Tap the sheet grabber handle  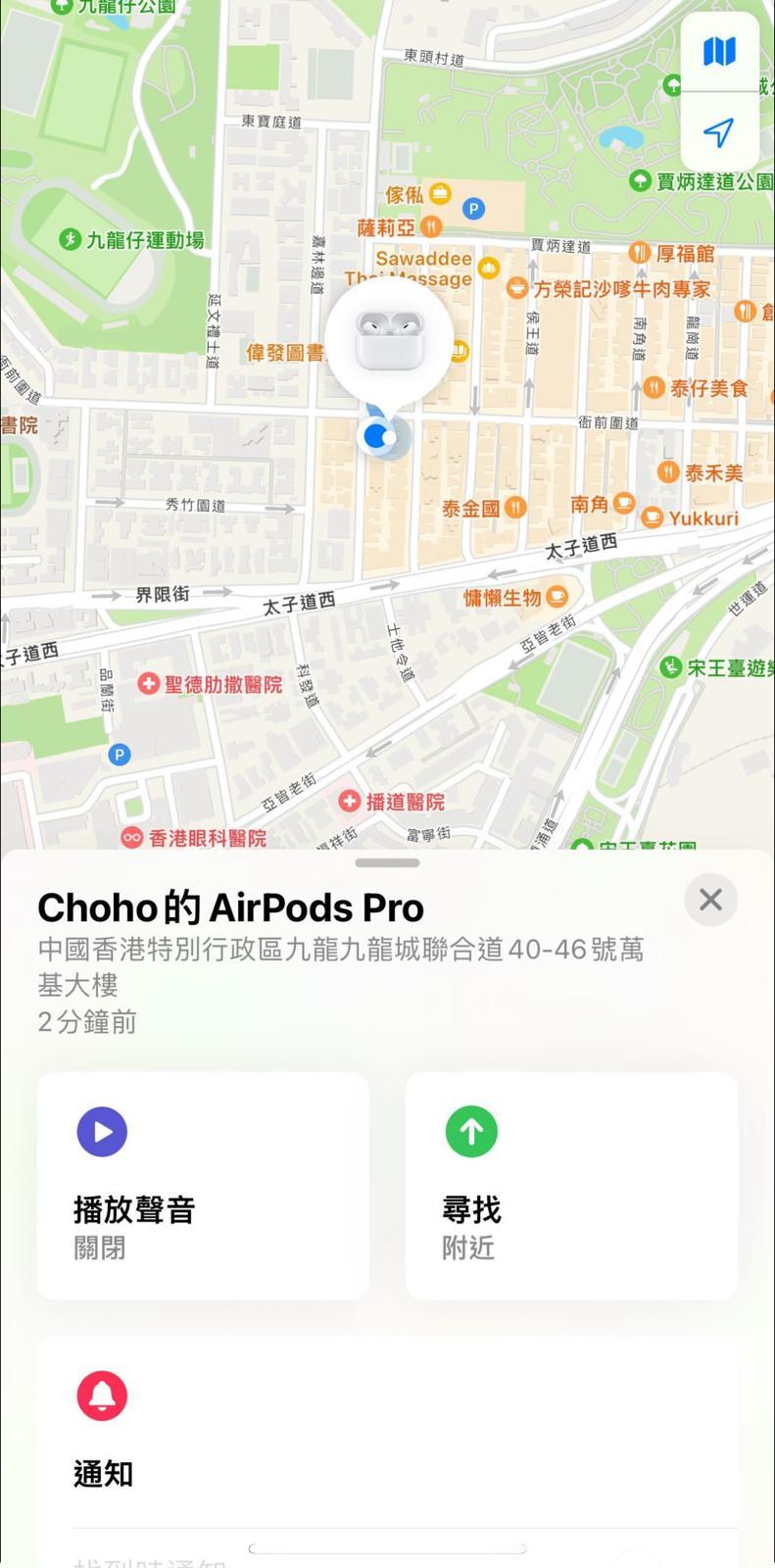388,863
